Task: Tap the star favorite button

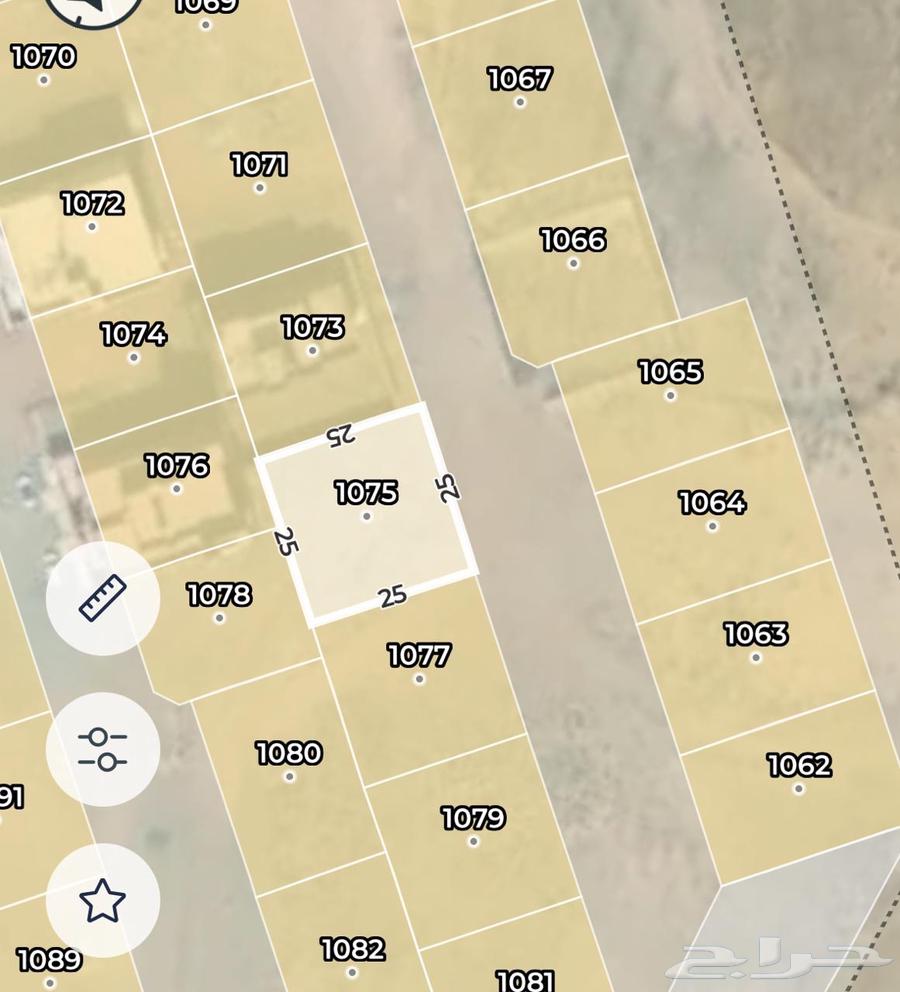Action: (x=102, y=900)
